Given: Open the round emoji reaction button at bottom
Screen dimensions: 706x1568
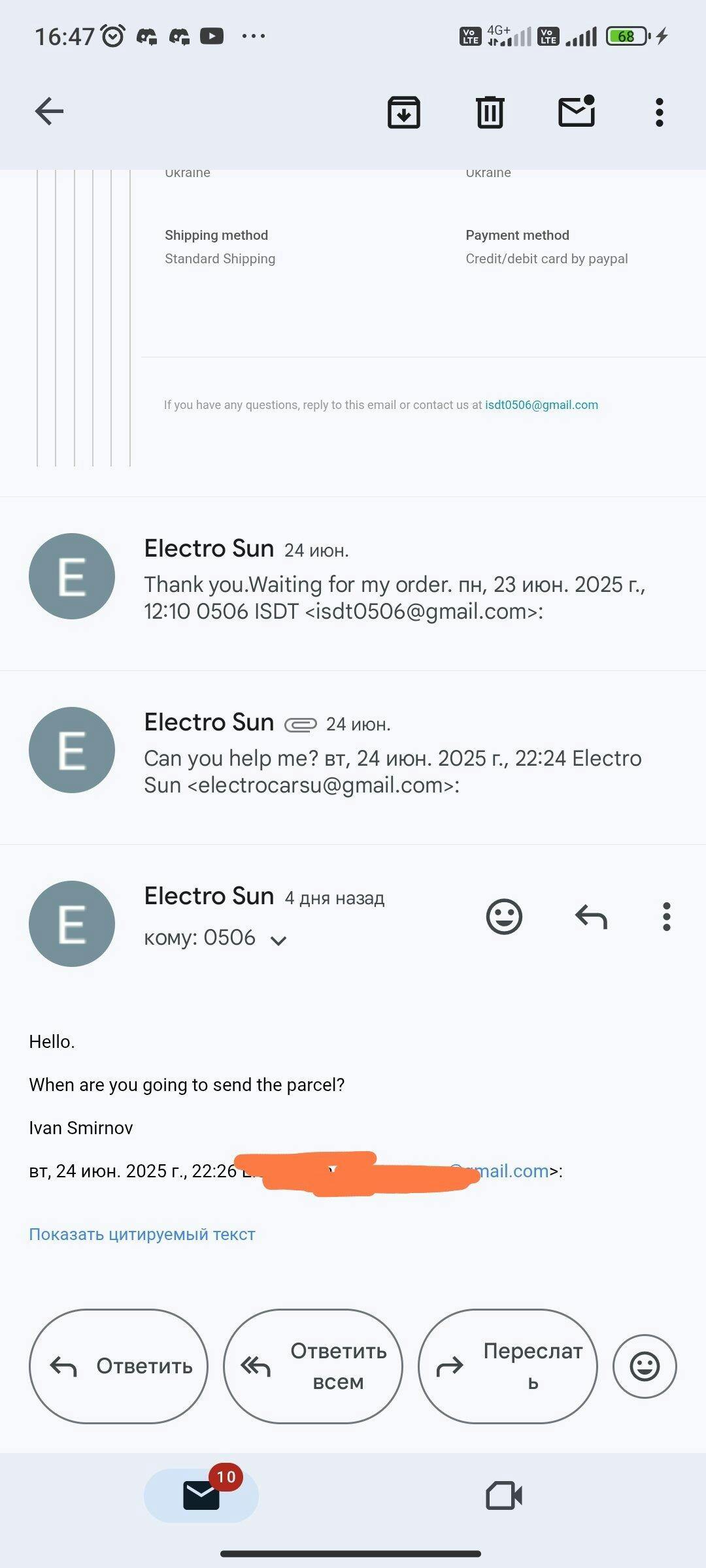Looking at the screenshot, I should pyautogui.click(x=645, y=1366).
